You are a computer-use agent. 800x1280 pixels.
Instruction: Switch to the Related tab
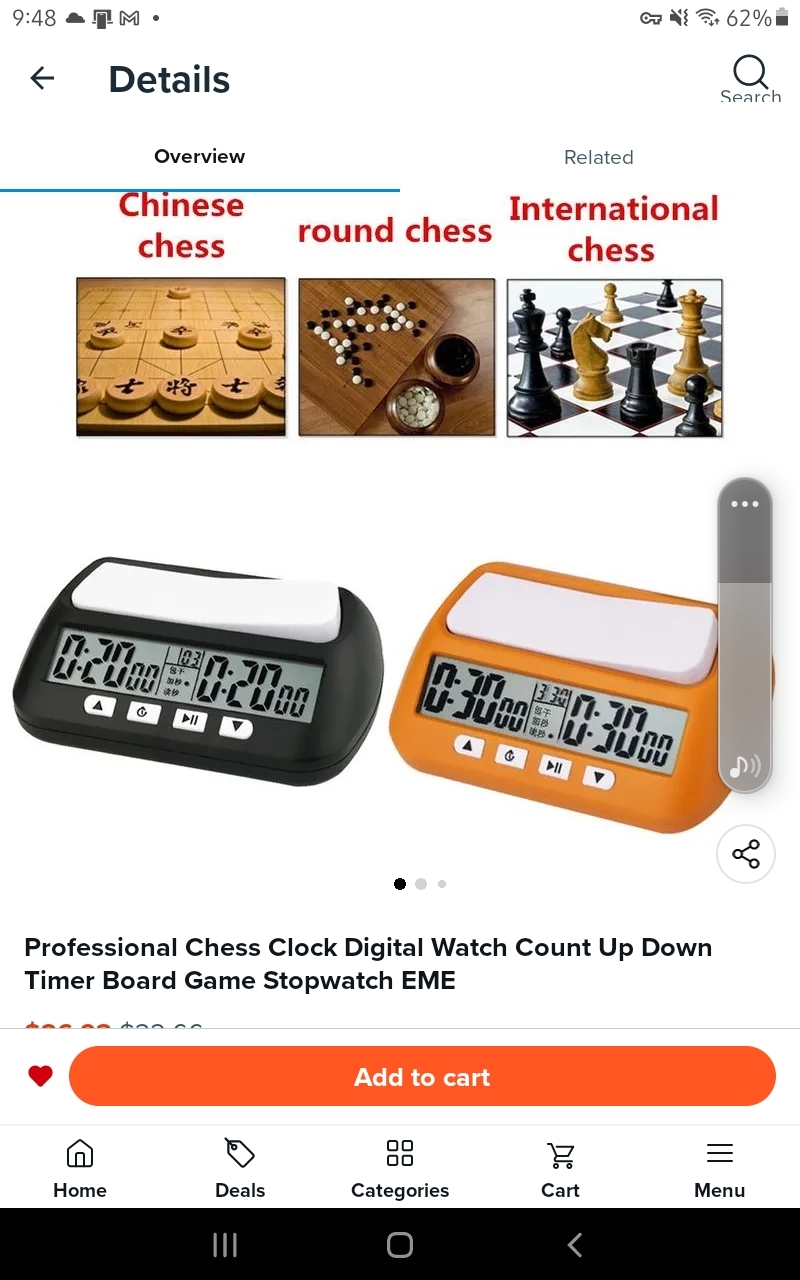click(598, 157)
